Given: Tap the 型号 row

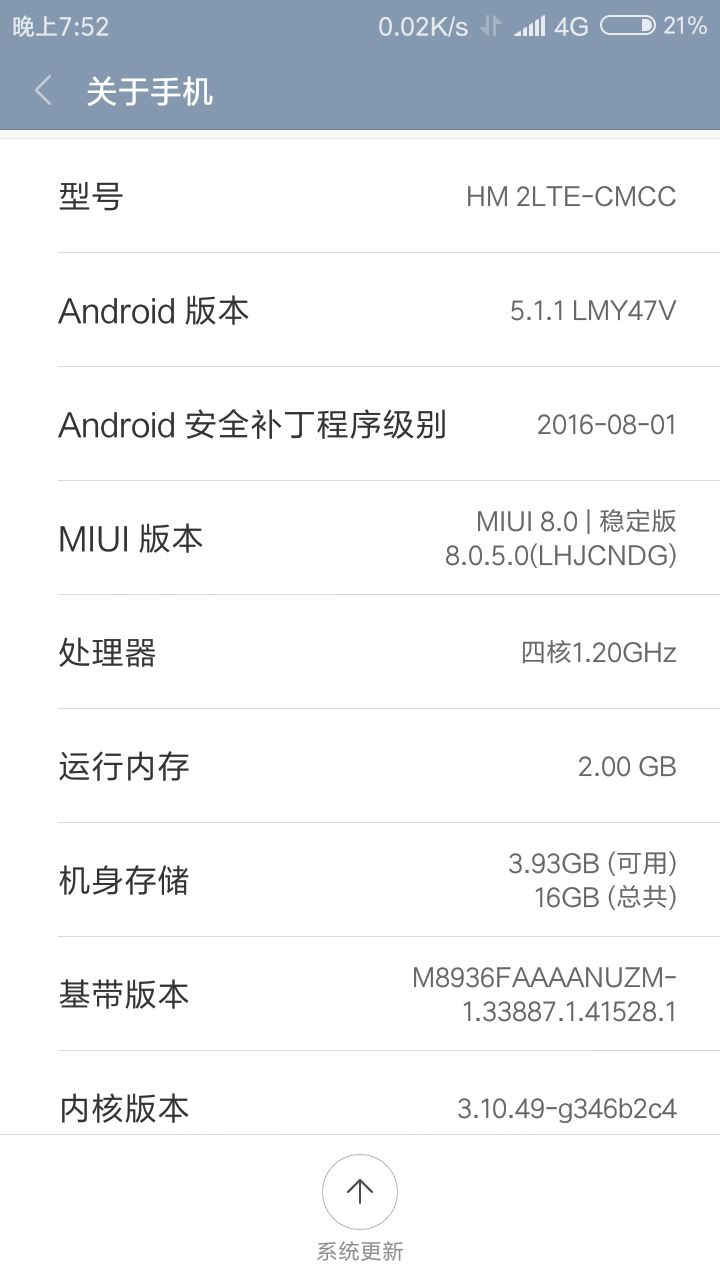Looking at the screenshot, I should [360, 196].
